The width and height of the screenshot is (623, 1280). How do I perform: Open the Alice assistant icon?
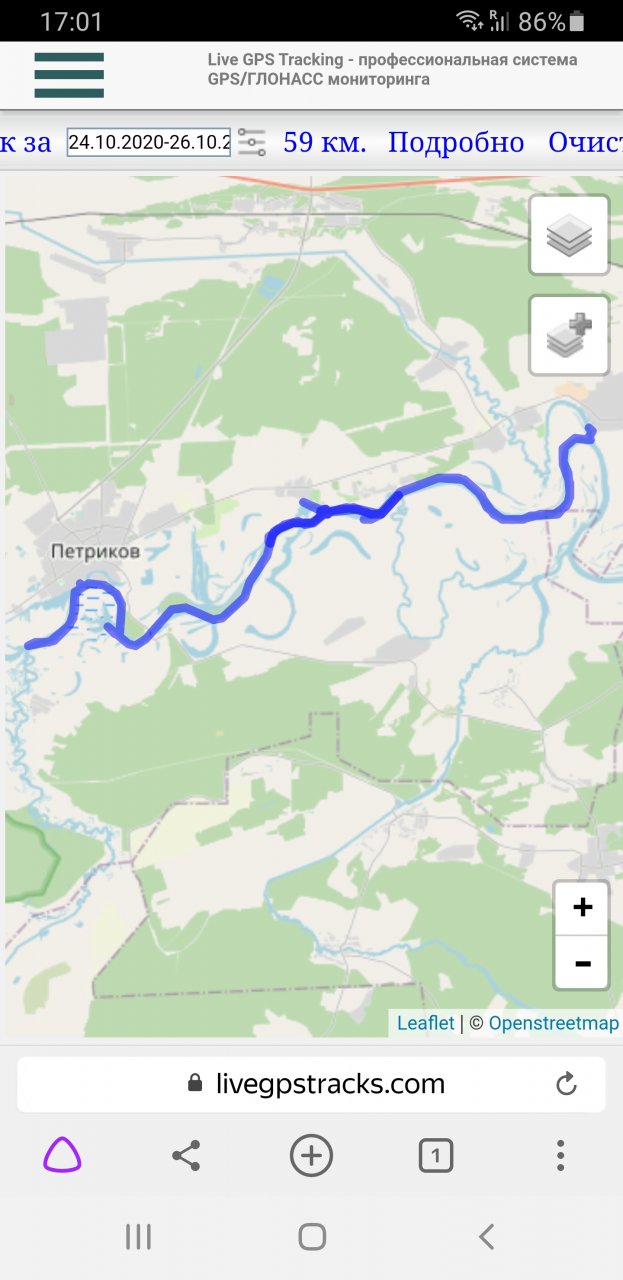tap(62, 1156)
